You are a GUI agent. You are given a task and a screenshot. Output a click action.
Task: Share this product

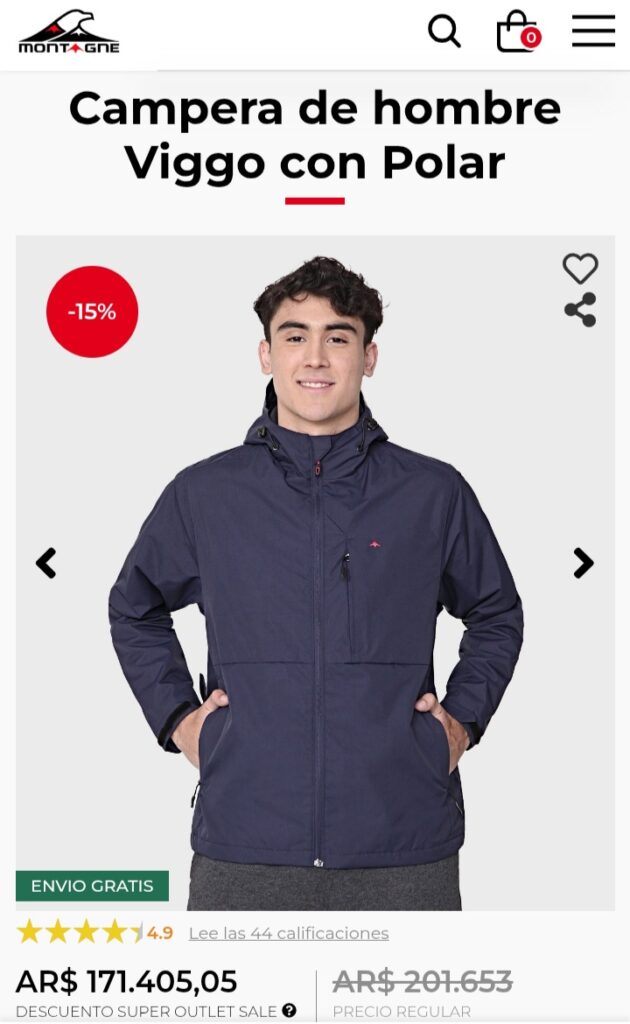[580, 310]
